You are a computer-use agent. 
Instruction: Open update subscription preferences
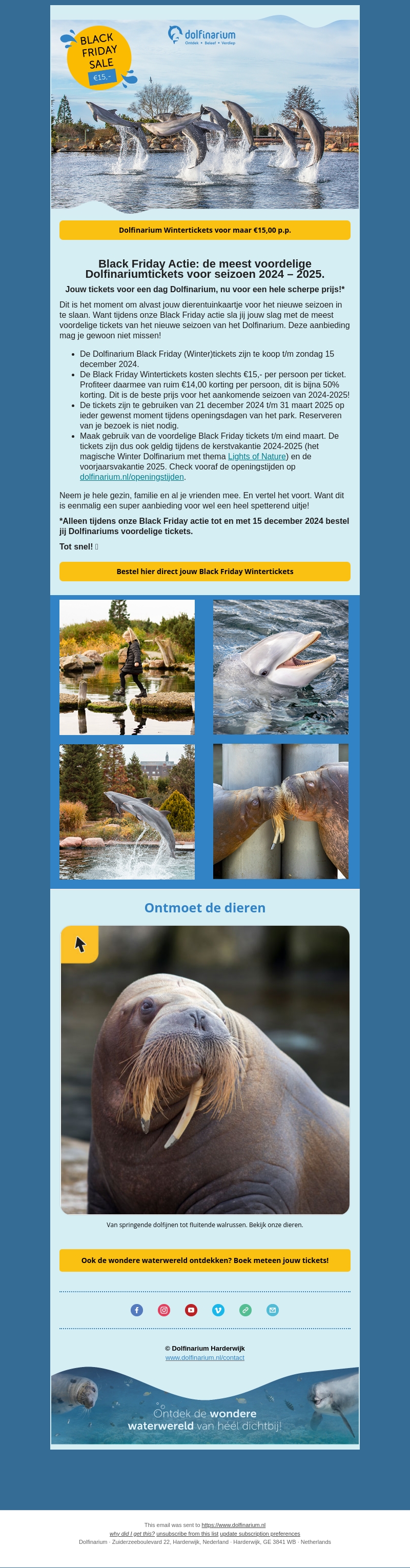click(260, 1533)
